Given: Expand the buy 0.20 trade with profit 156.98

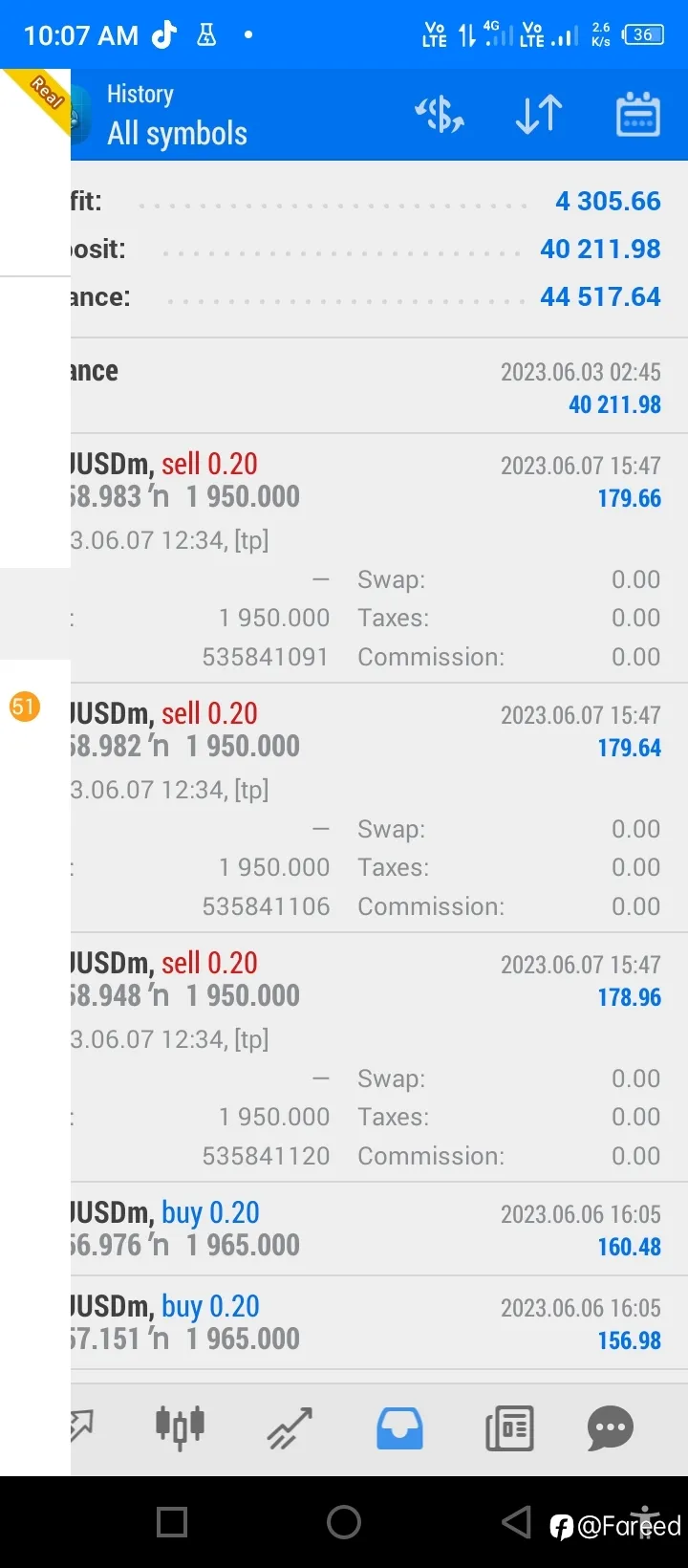Looking at the screenshot, I should point(379,1322).
